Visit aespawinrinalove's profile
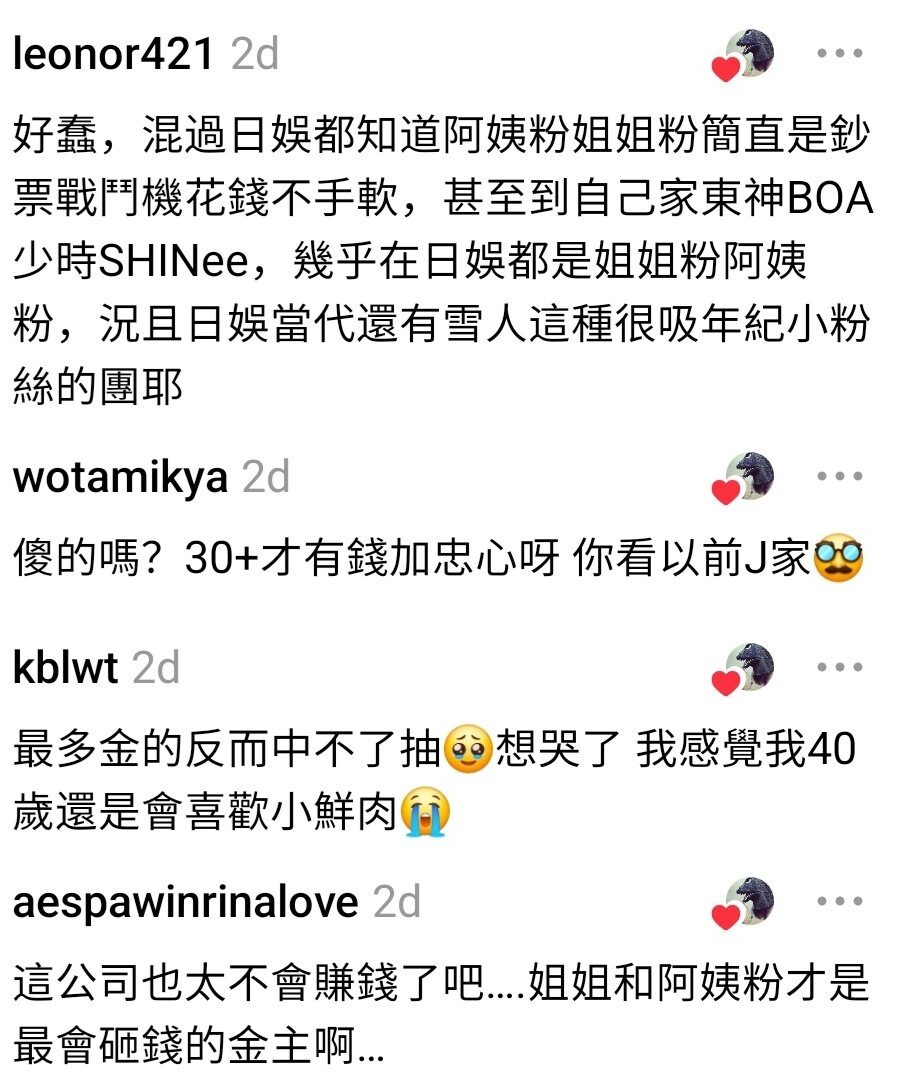 click(186, 902)
